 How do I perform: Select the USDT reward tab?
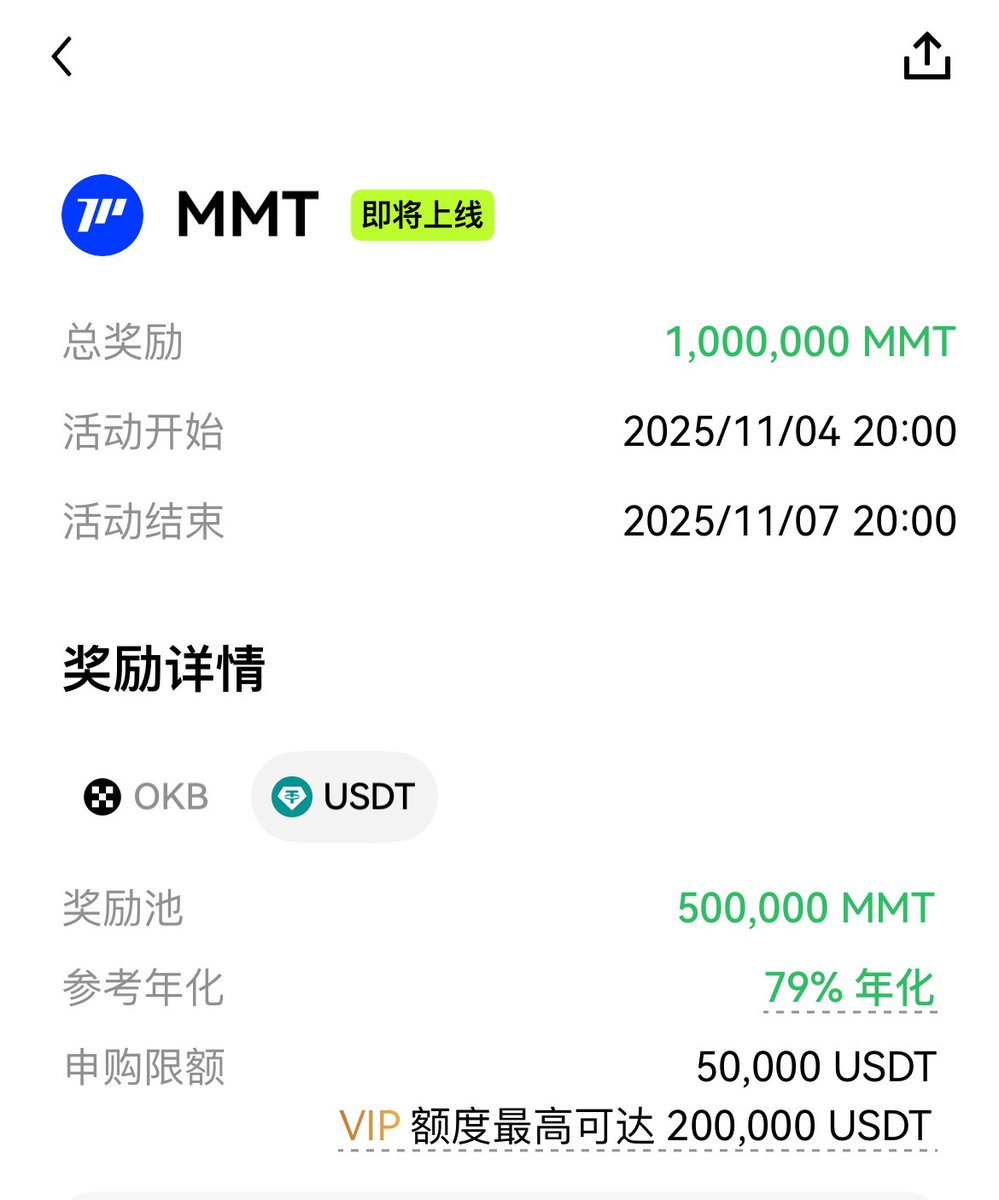click(x=344, y=797)
